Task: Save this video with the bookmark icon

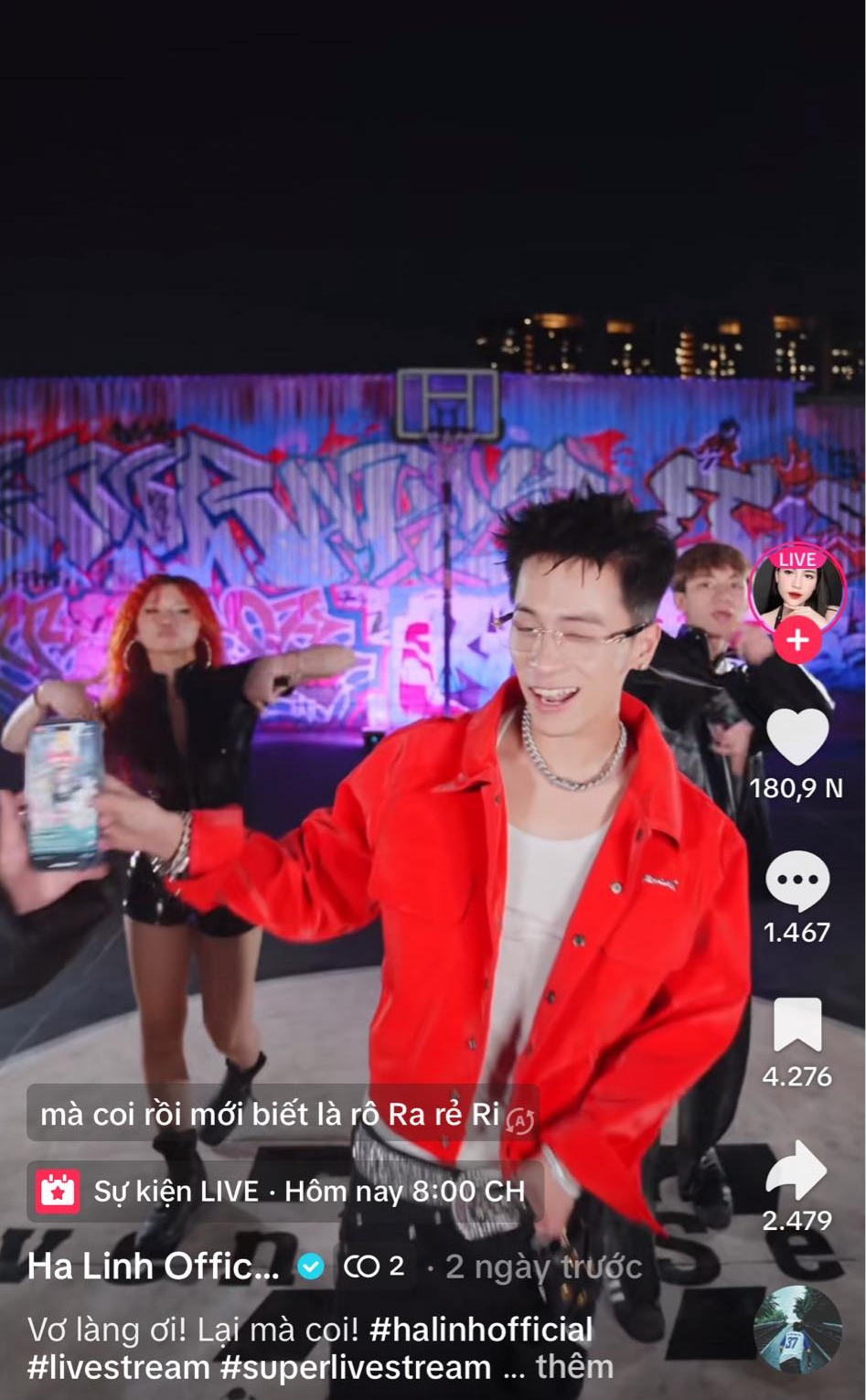Action: [x=797, y=1024]
